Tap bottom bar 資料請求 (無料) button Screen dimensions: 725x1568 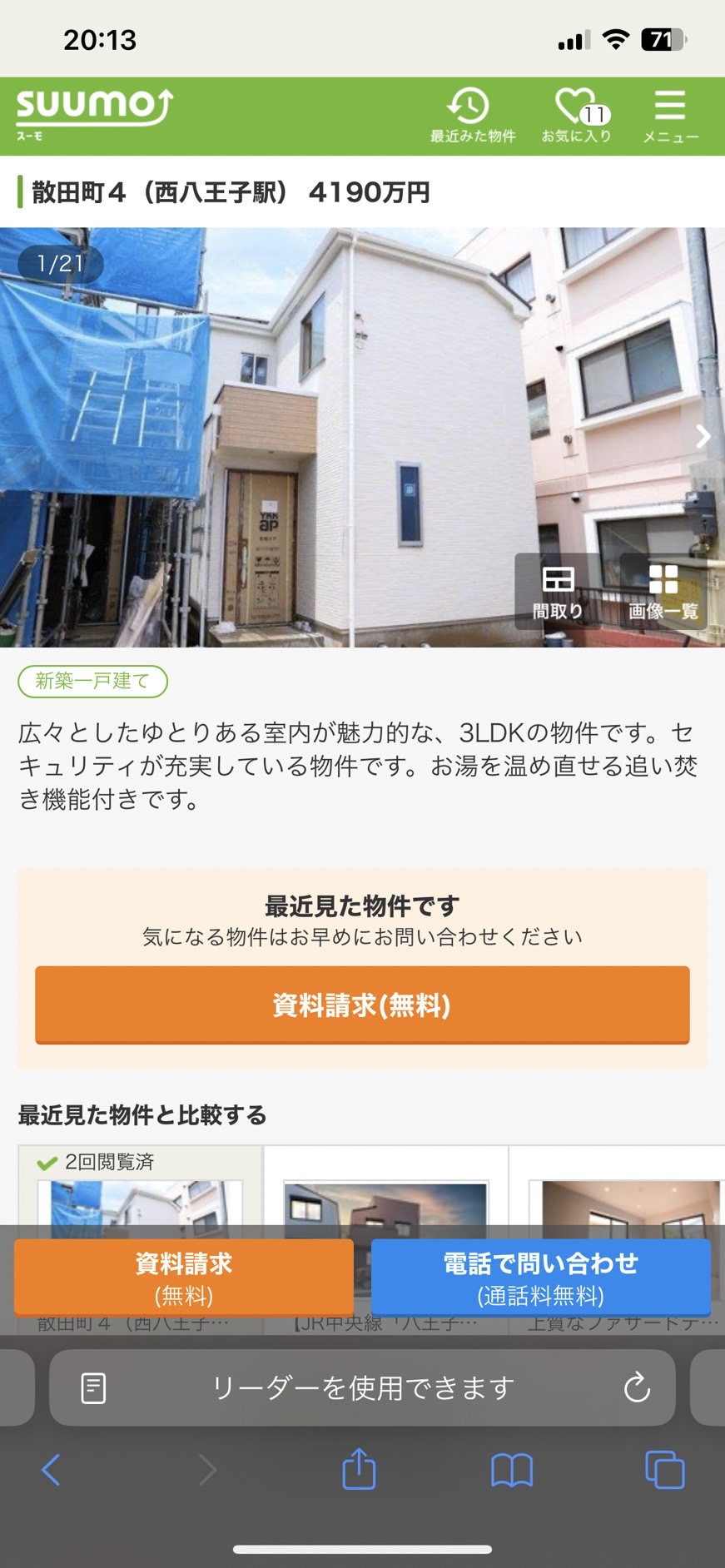click(x=184, y=1278)
